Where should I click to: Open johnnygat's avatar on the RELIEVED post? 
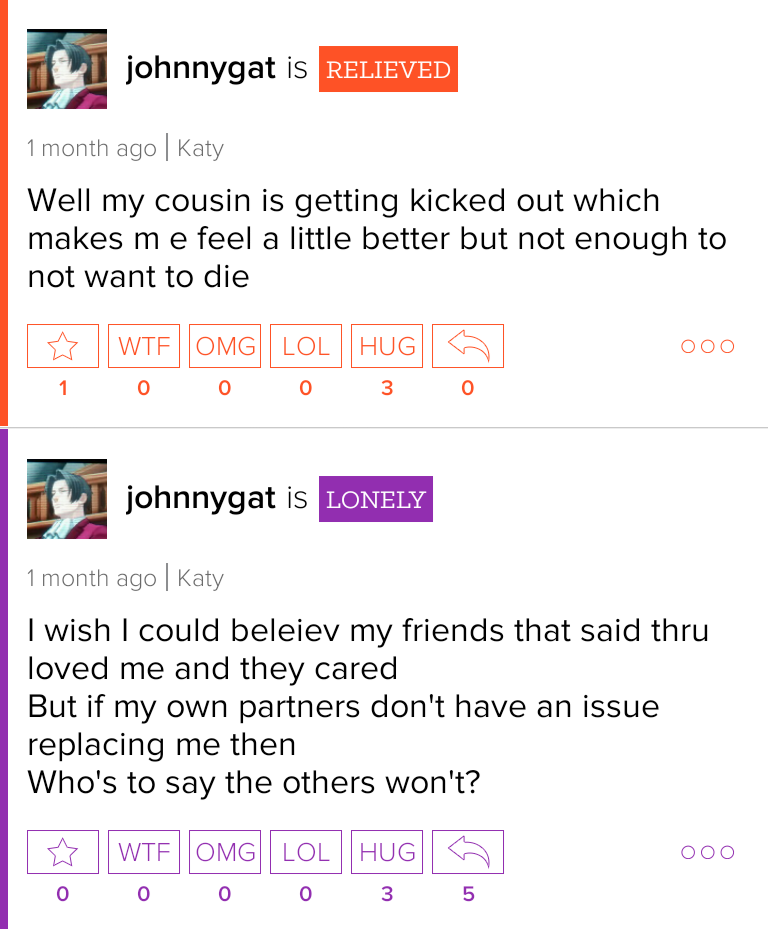67,69
